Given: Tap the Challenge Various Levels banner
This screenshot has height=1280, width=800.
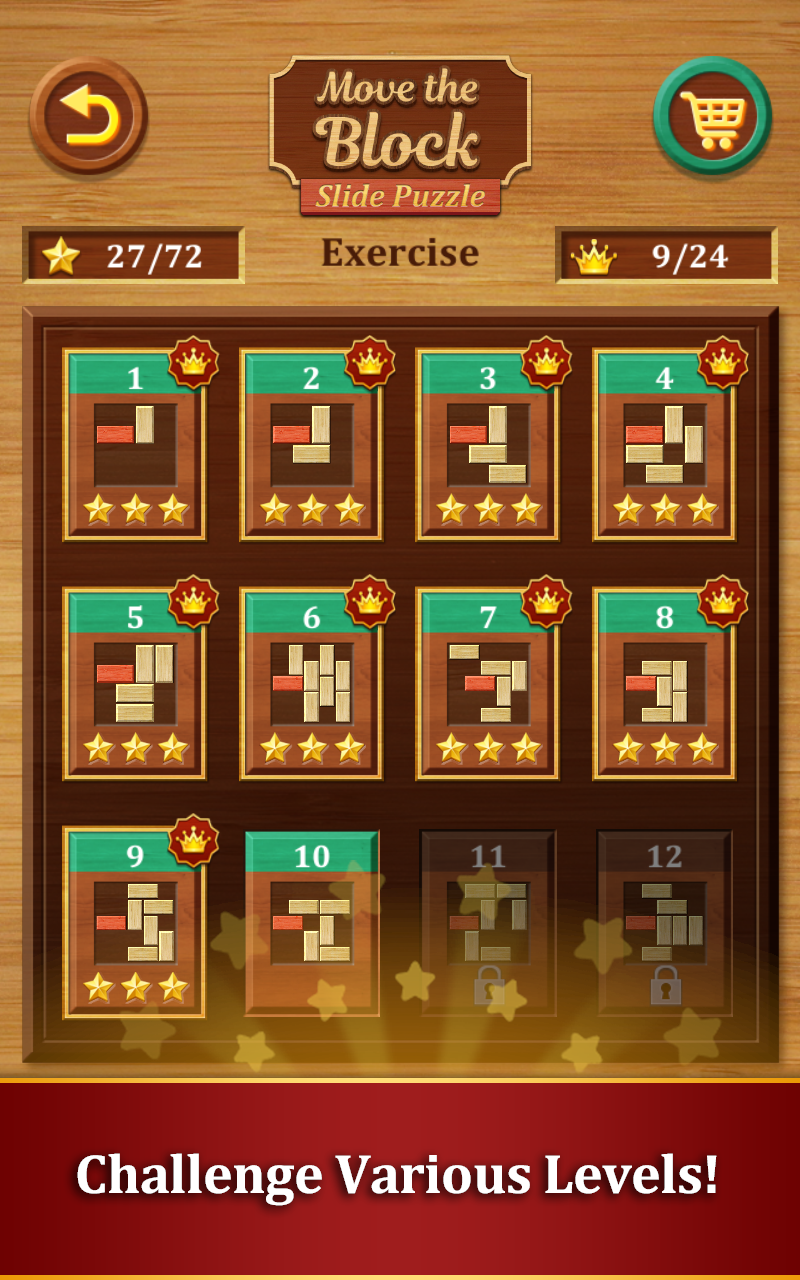Looking at the screenshot, I should tap(400, 1170).
